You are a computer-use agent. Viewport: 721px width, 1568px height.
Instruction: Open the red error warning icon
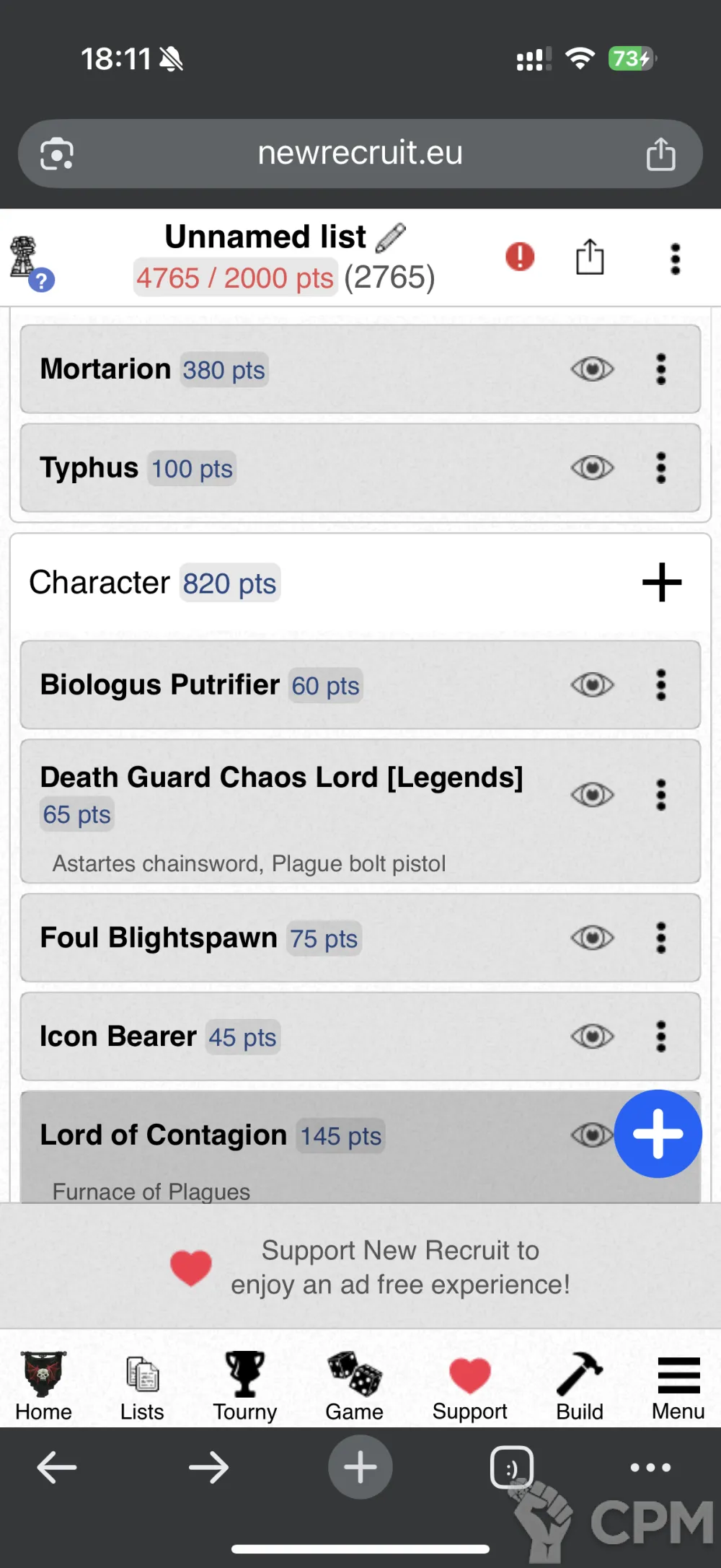(x=520, y=257)
